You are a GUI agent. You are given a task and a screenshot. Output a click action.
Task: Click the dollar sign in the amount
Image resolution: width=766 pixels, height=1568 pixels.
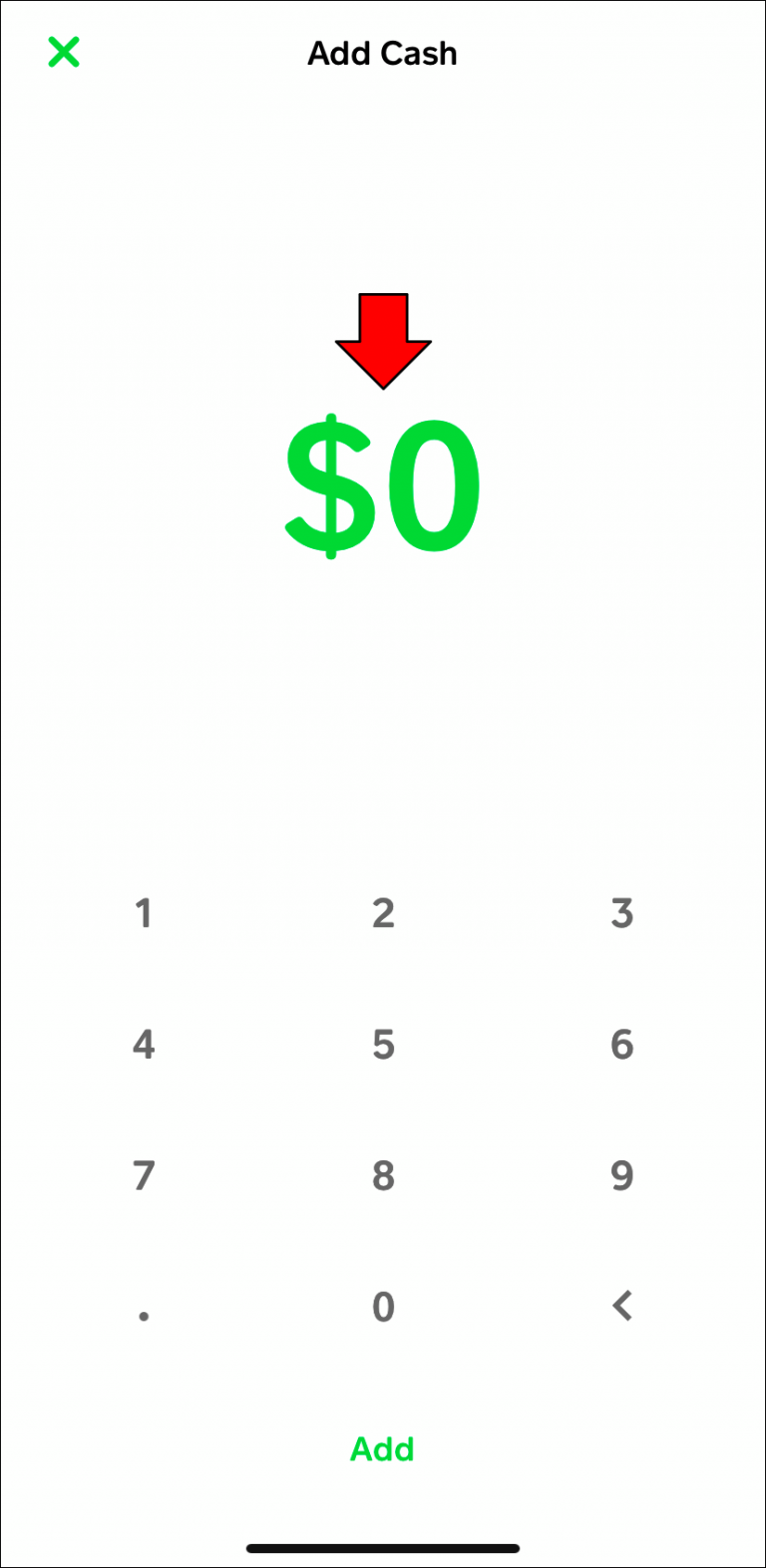tap(329, 483)
